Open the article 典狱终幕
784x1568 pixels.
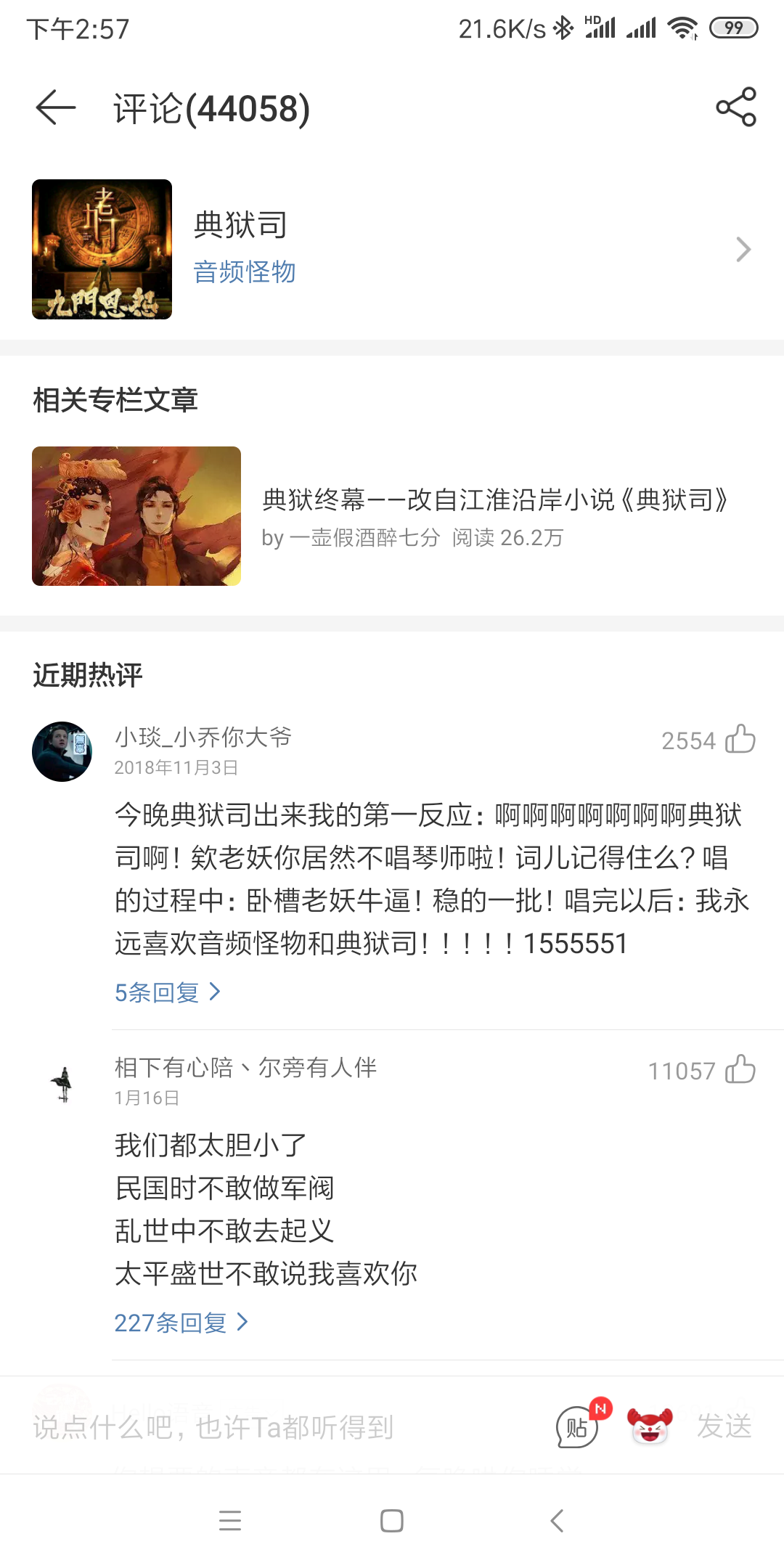coord(494,500)
